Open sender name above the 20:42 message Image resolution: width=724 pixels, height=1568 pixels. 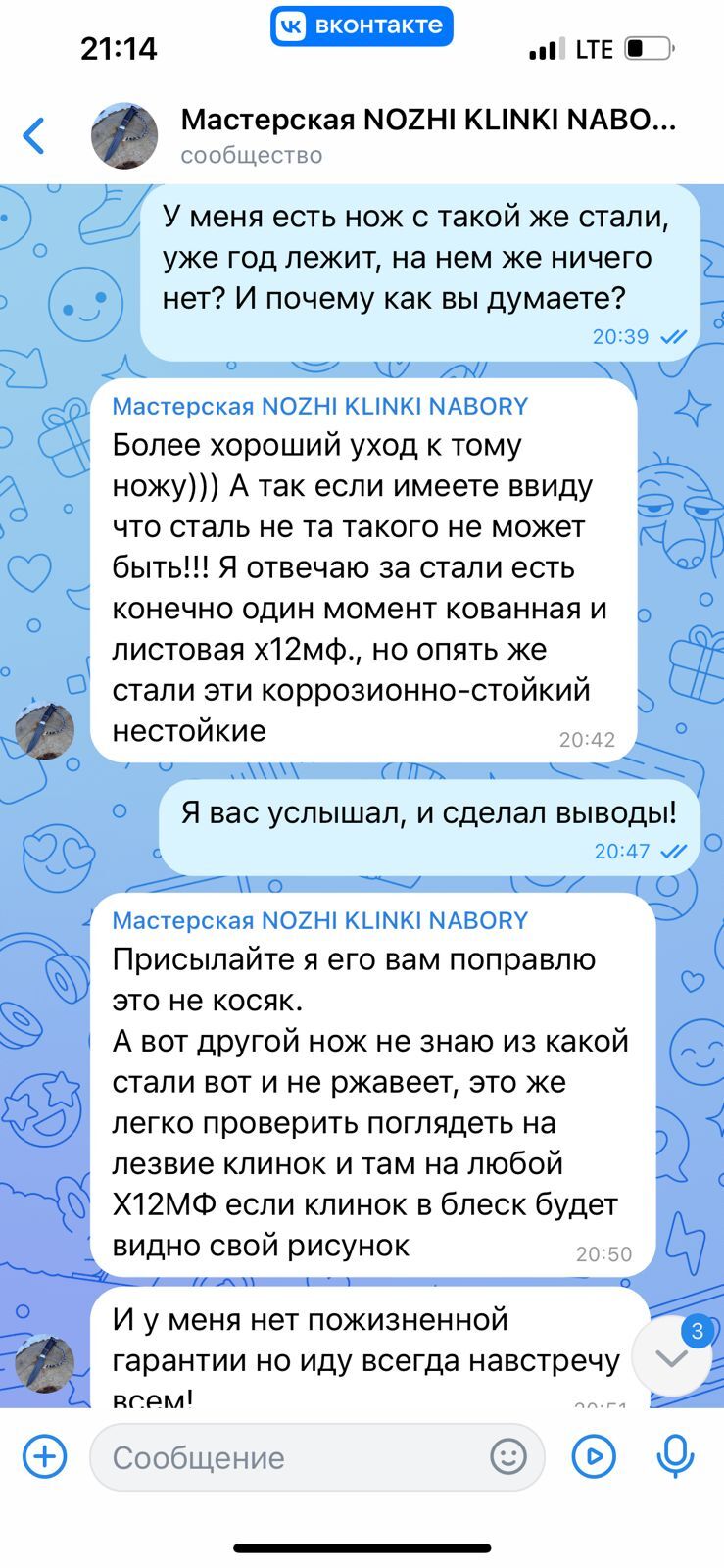320,406
